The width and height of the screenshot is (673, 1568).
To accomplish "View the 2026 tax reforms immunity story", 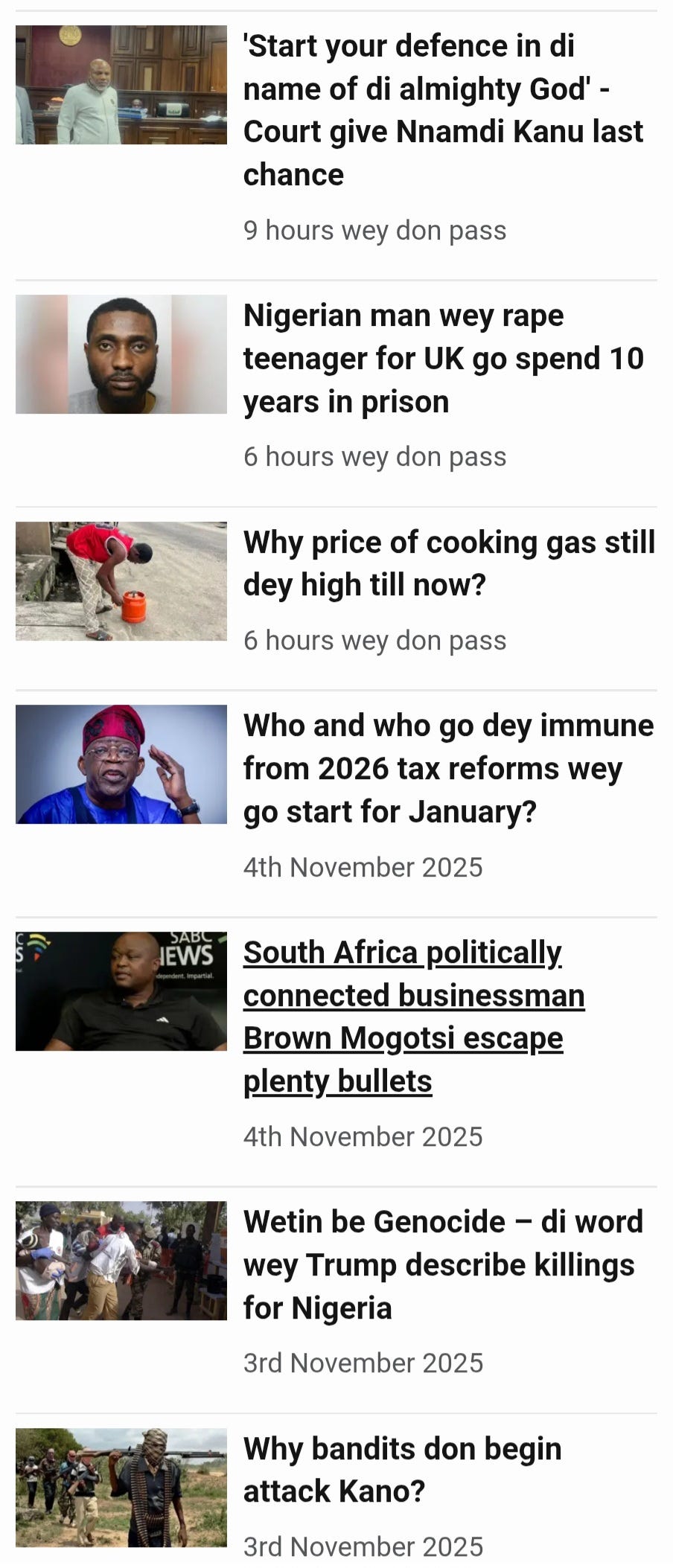I will point(448,768).
